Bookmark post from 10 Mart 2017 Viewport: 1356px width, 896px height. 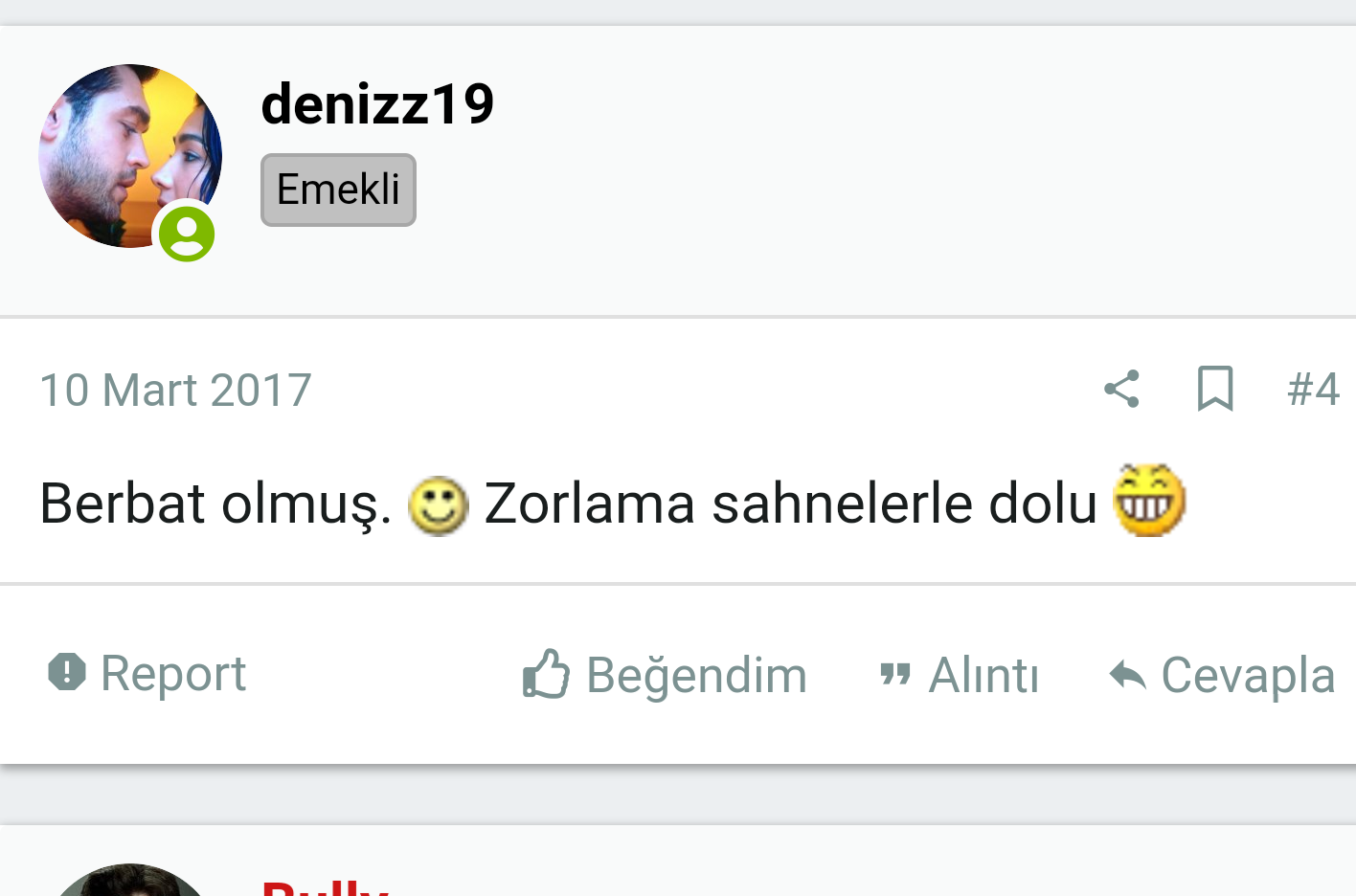click(x=1215, y=389)
